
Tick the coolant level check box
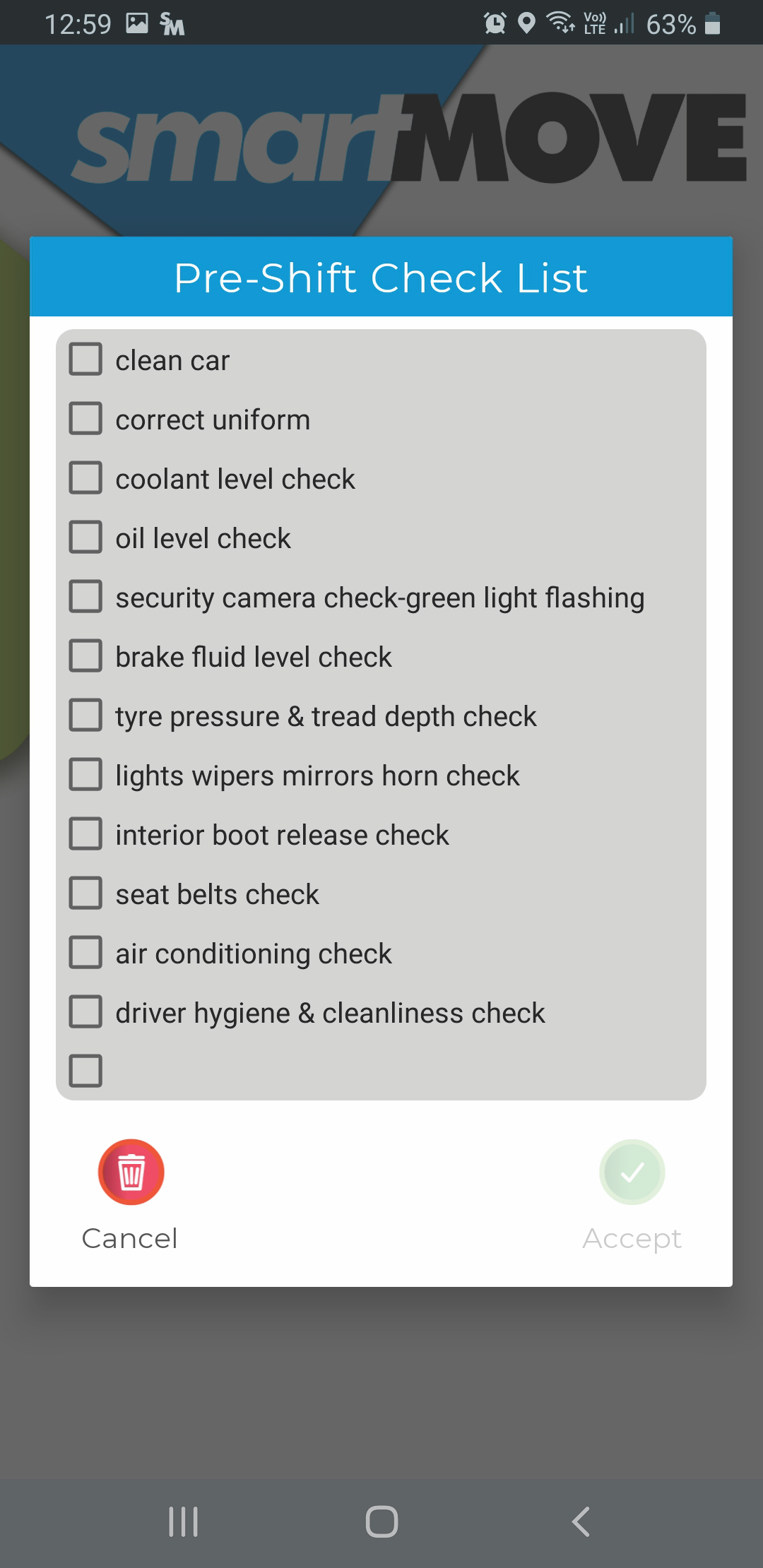point(85,478)
